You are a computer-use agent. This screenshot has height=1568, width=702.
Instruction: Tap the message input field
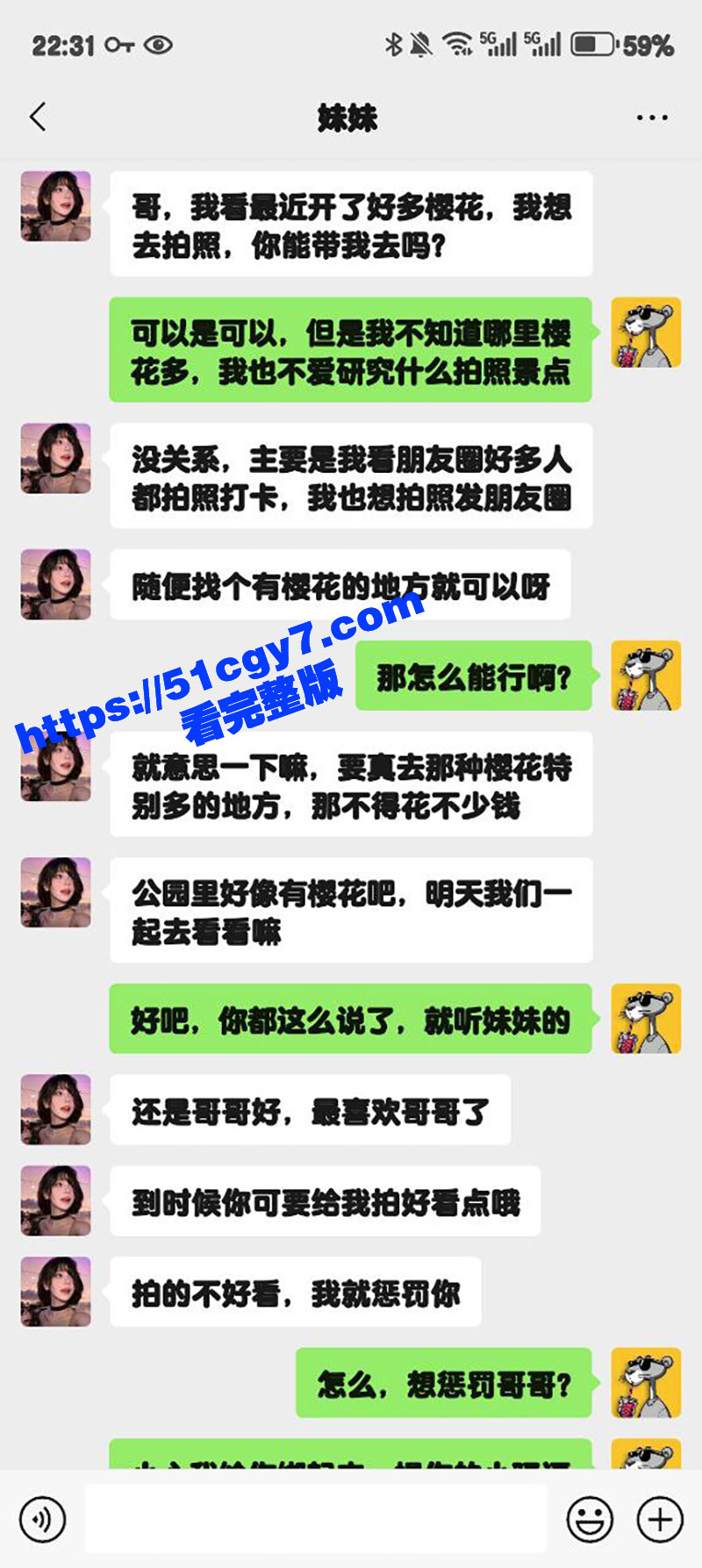click(316, 1518)
